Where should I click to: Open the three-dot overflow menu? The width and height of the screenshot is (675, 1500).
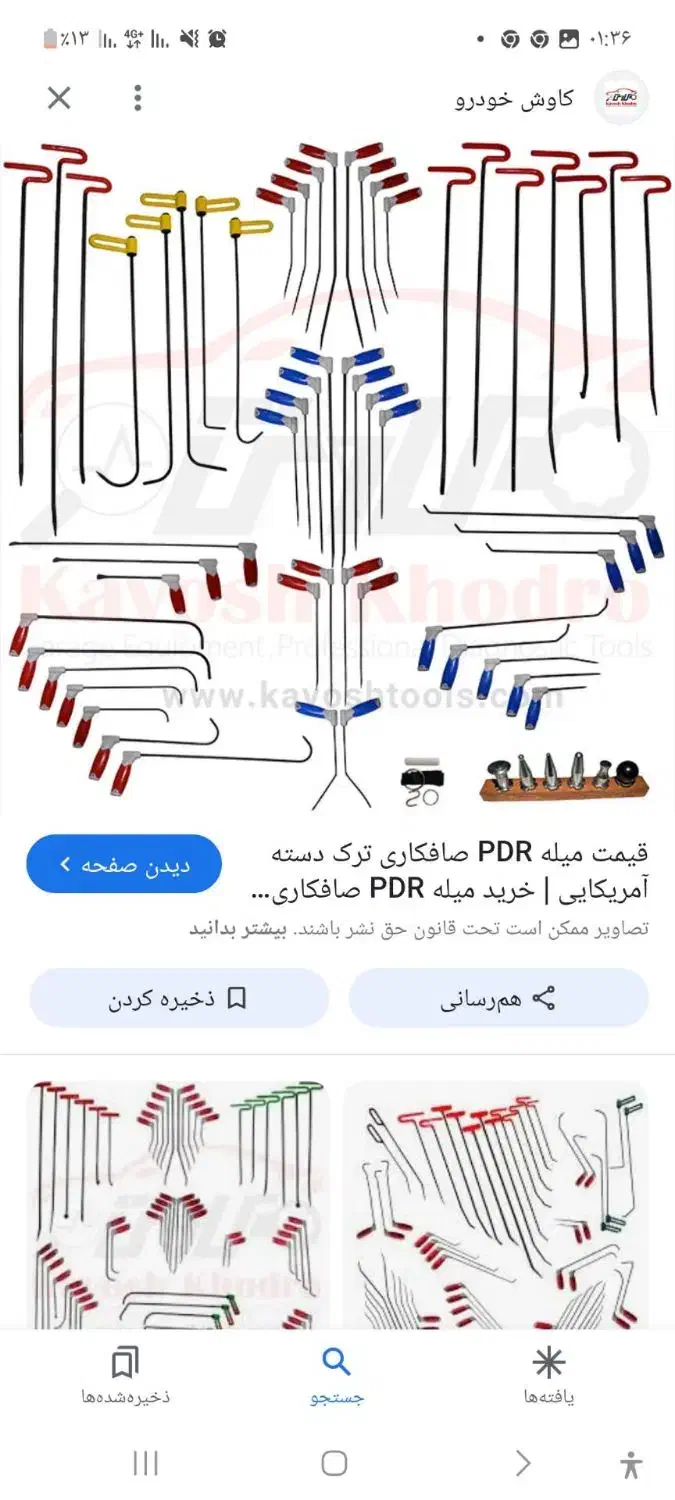(138, 98)
